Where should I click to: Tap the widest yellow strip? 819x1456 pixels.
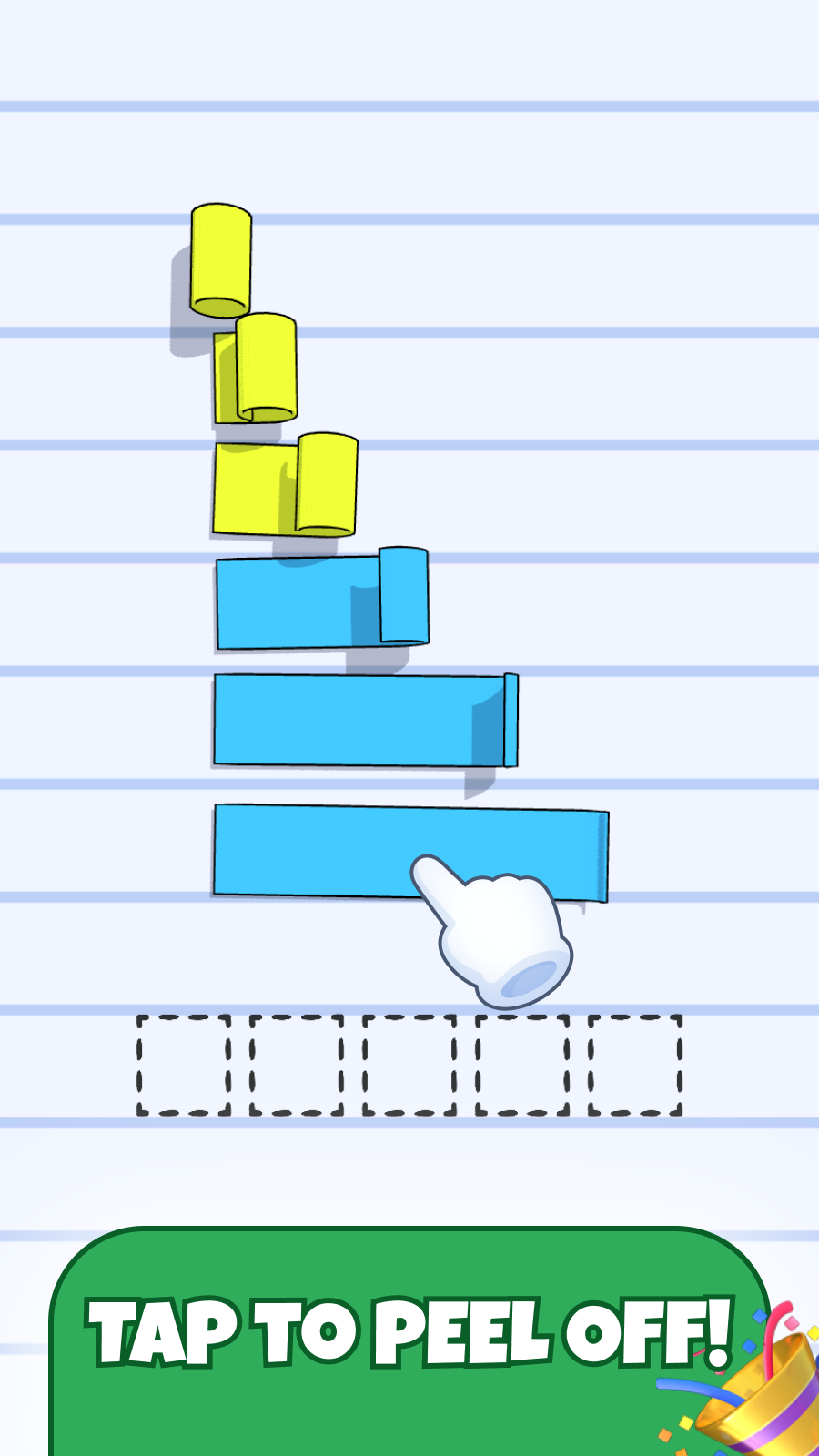pyautogui.click(x=285, y=485)
